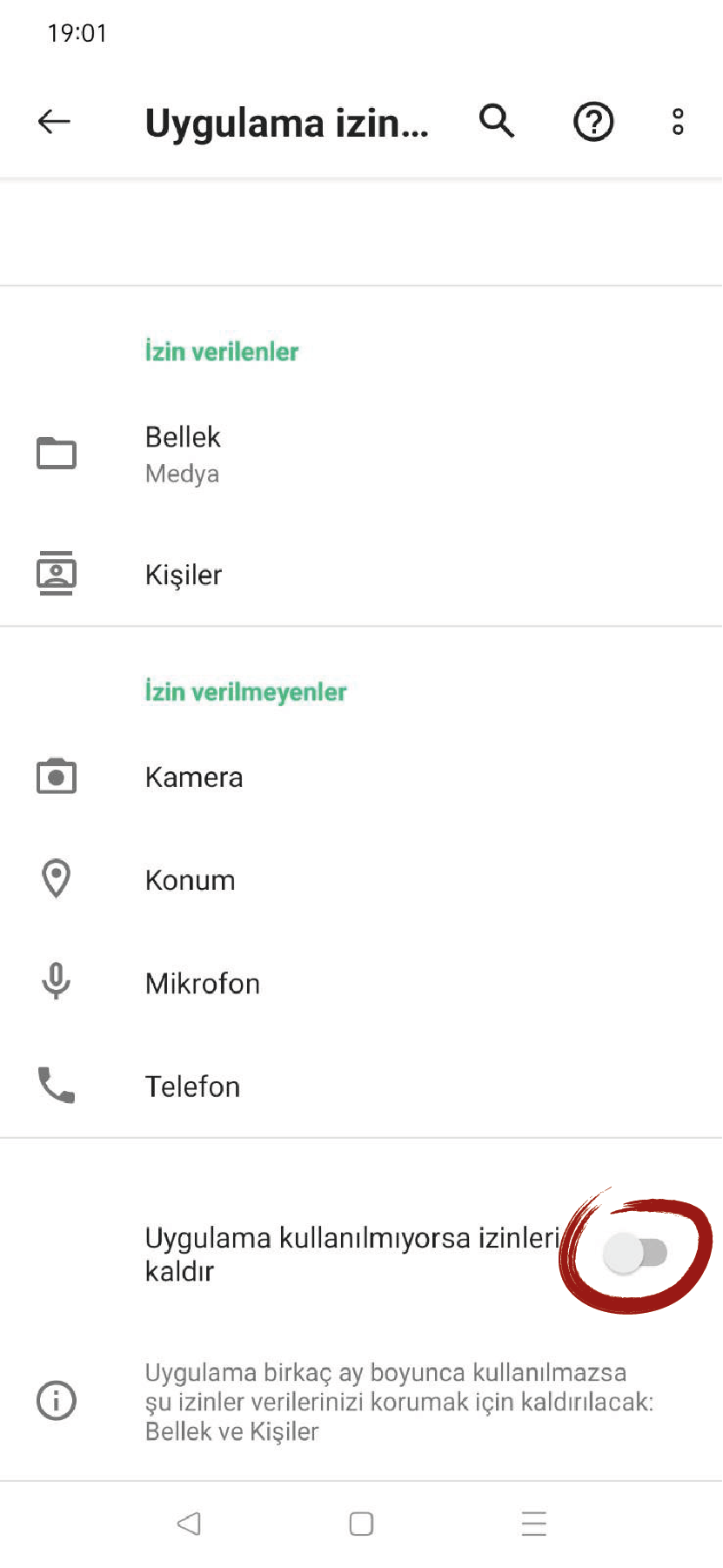Viewport: 723px width, 1568px height.
Task: Tap the system home button
Action: 361,1524
